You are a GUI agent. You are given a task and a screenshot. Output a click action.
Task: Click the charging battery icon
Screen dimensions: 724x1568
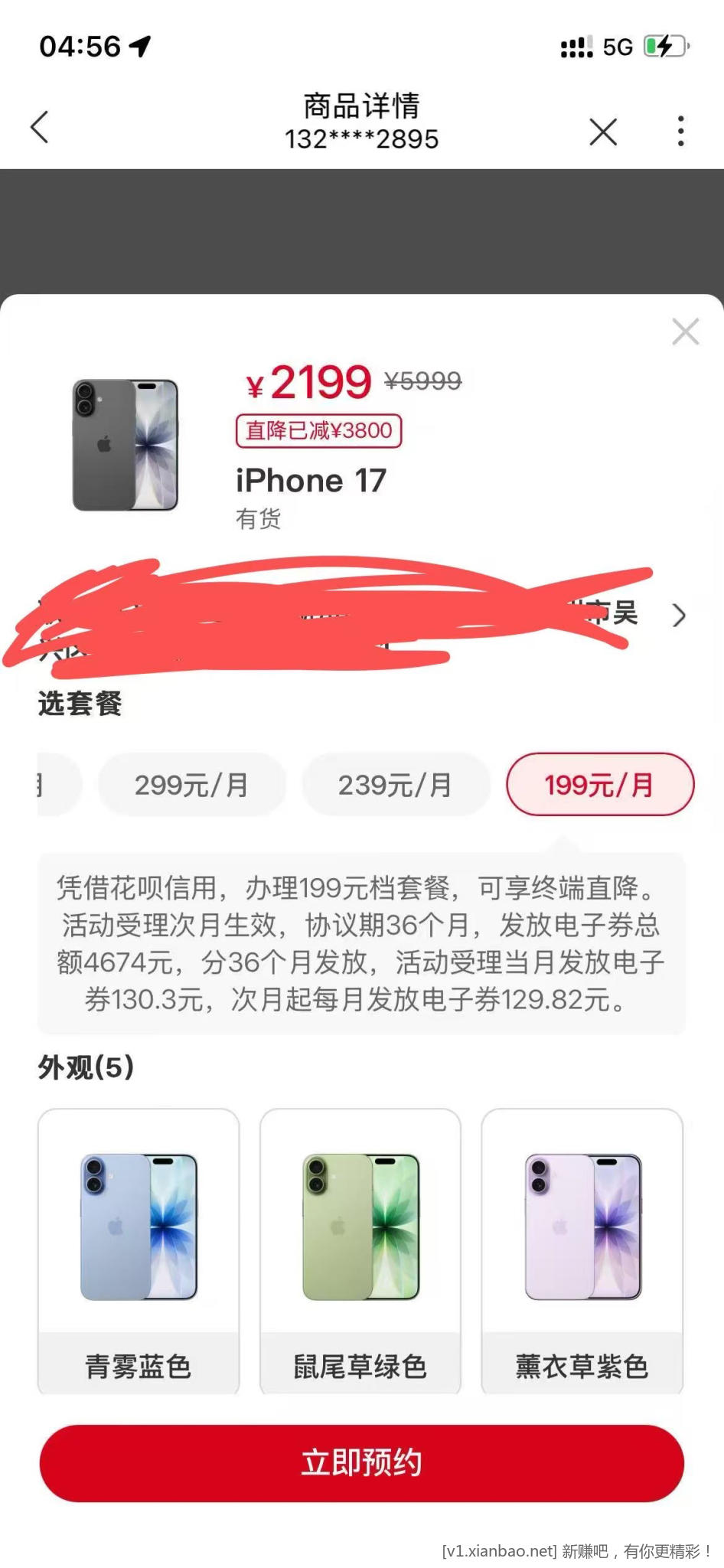(x=665, y=46)
